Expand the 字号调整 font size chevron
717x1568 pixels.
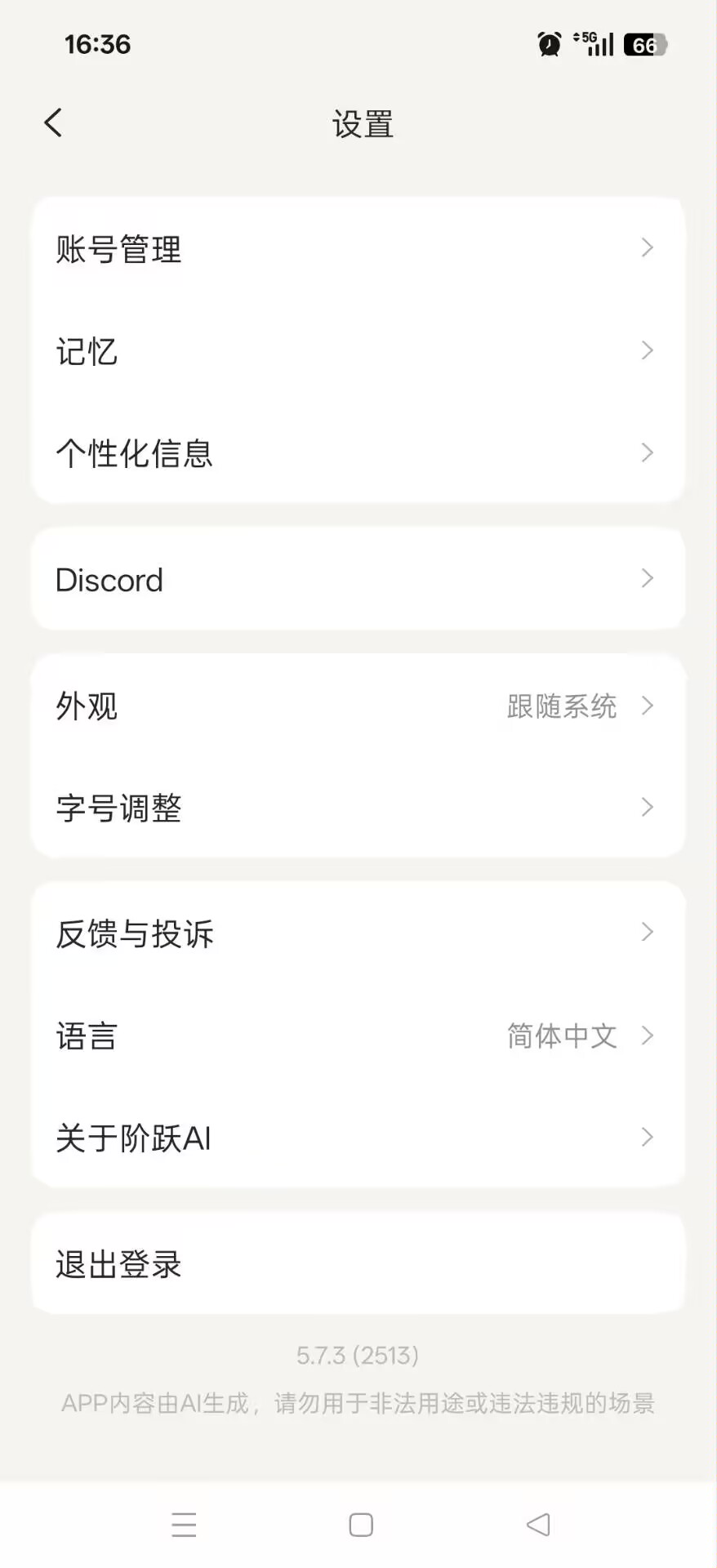646,807
